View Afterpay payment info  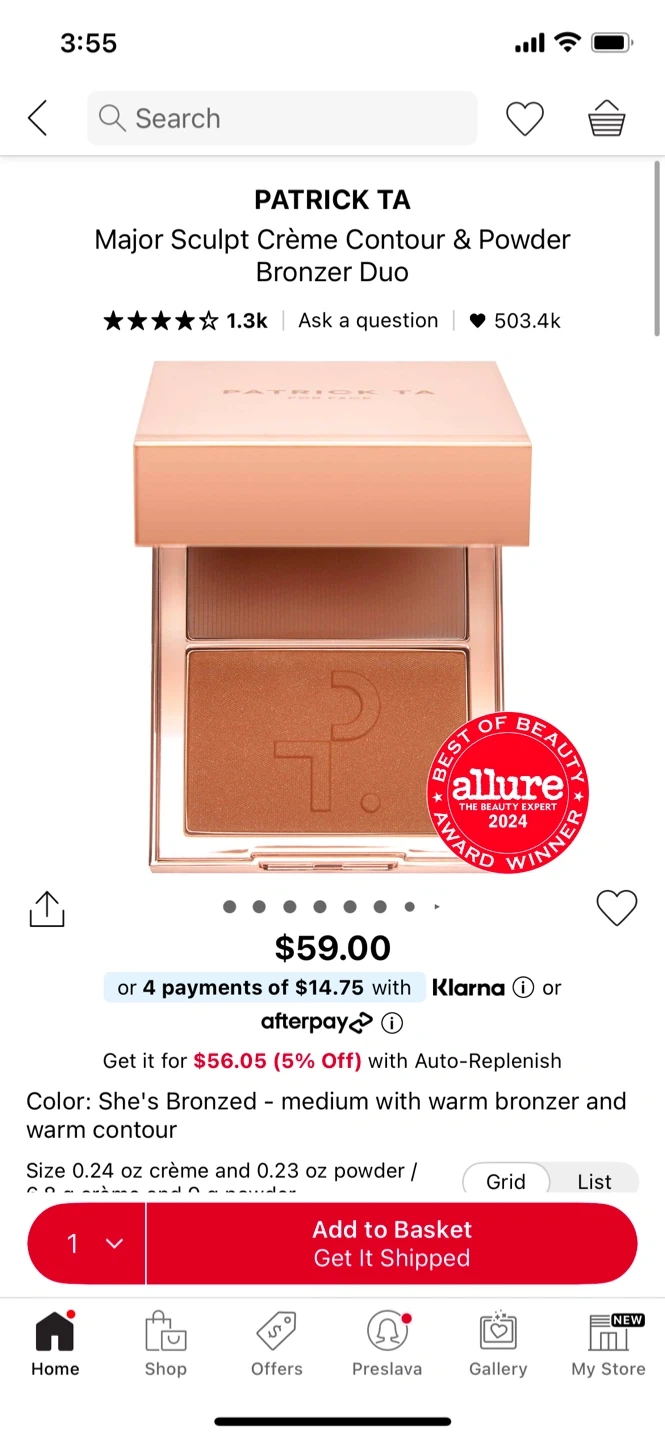click(x=392, y=1023)
